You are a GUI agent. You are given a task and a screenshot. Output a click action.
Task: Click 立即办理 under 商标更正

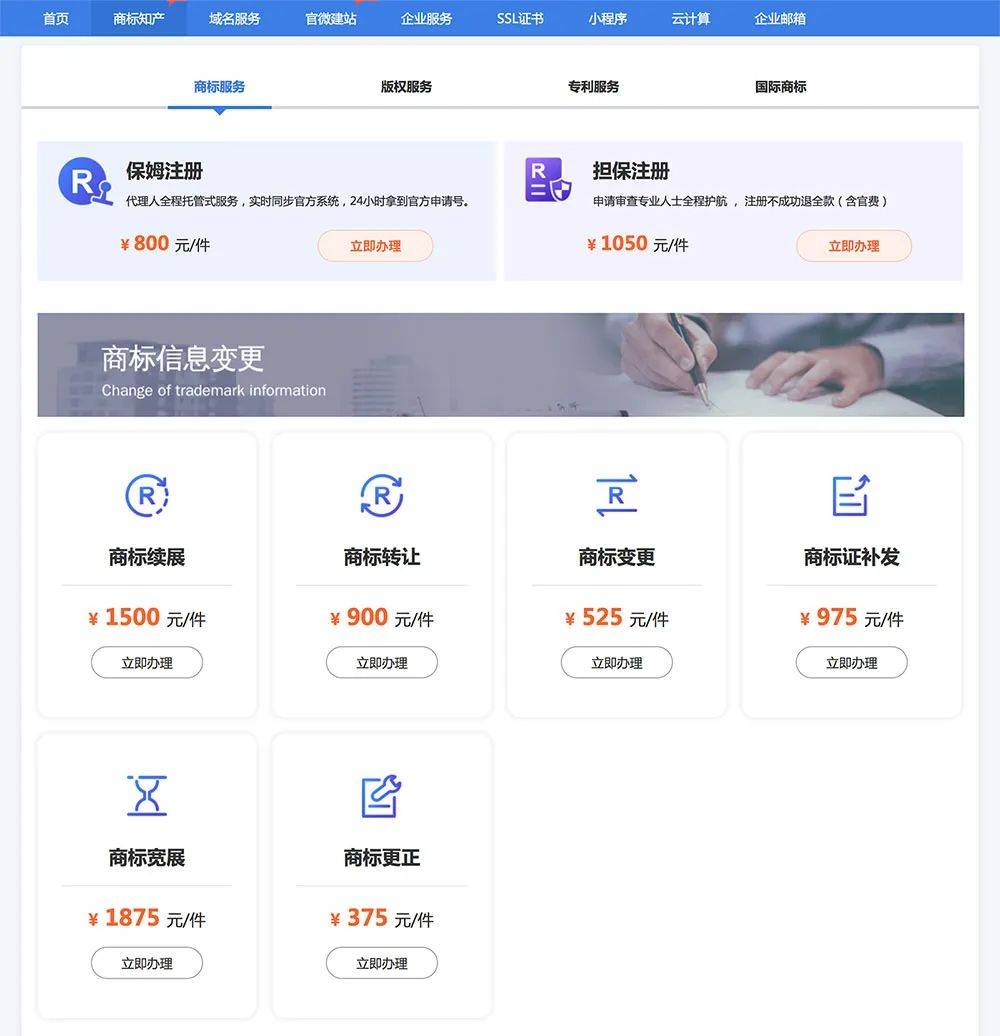381,963
